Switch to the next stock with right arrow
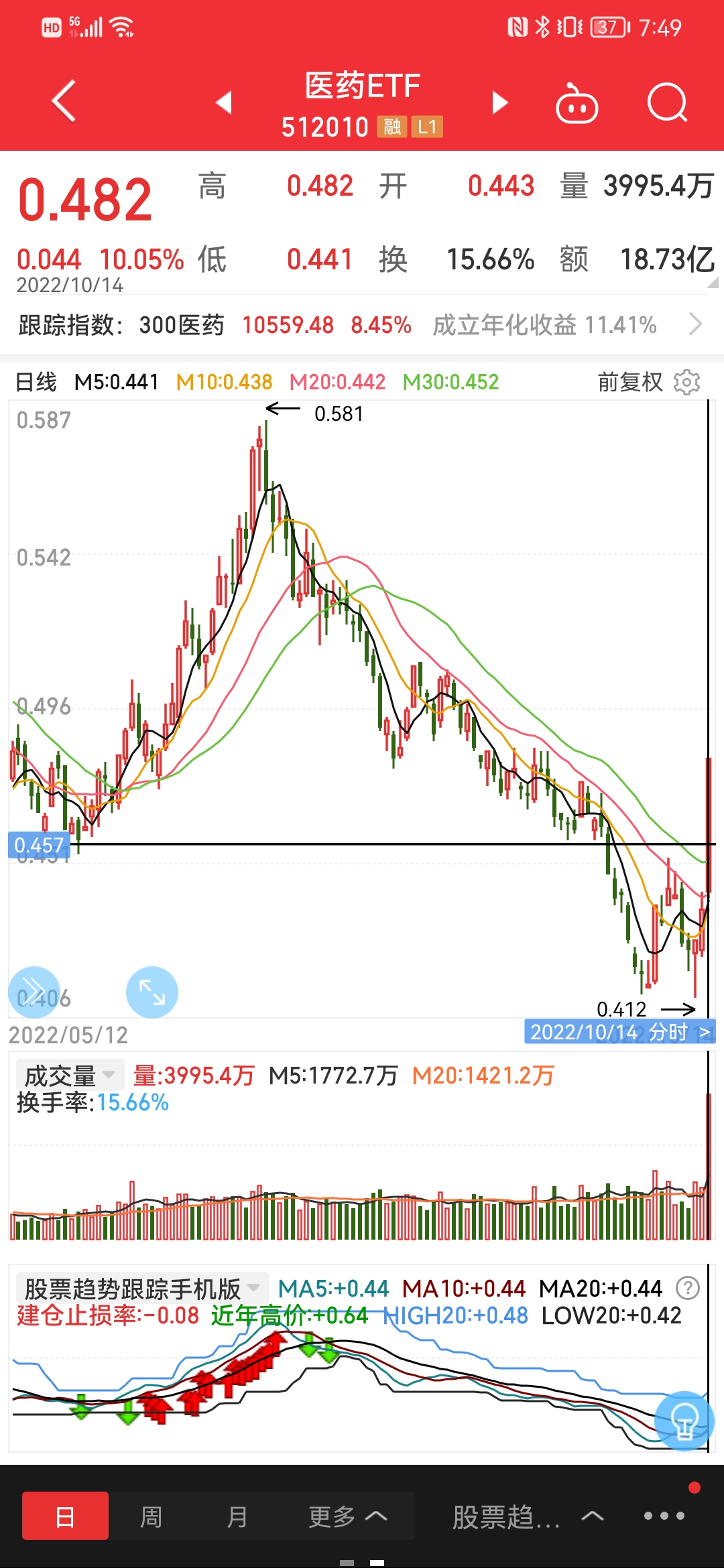 coord(499,103)
